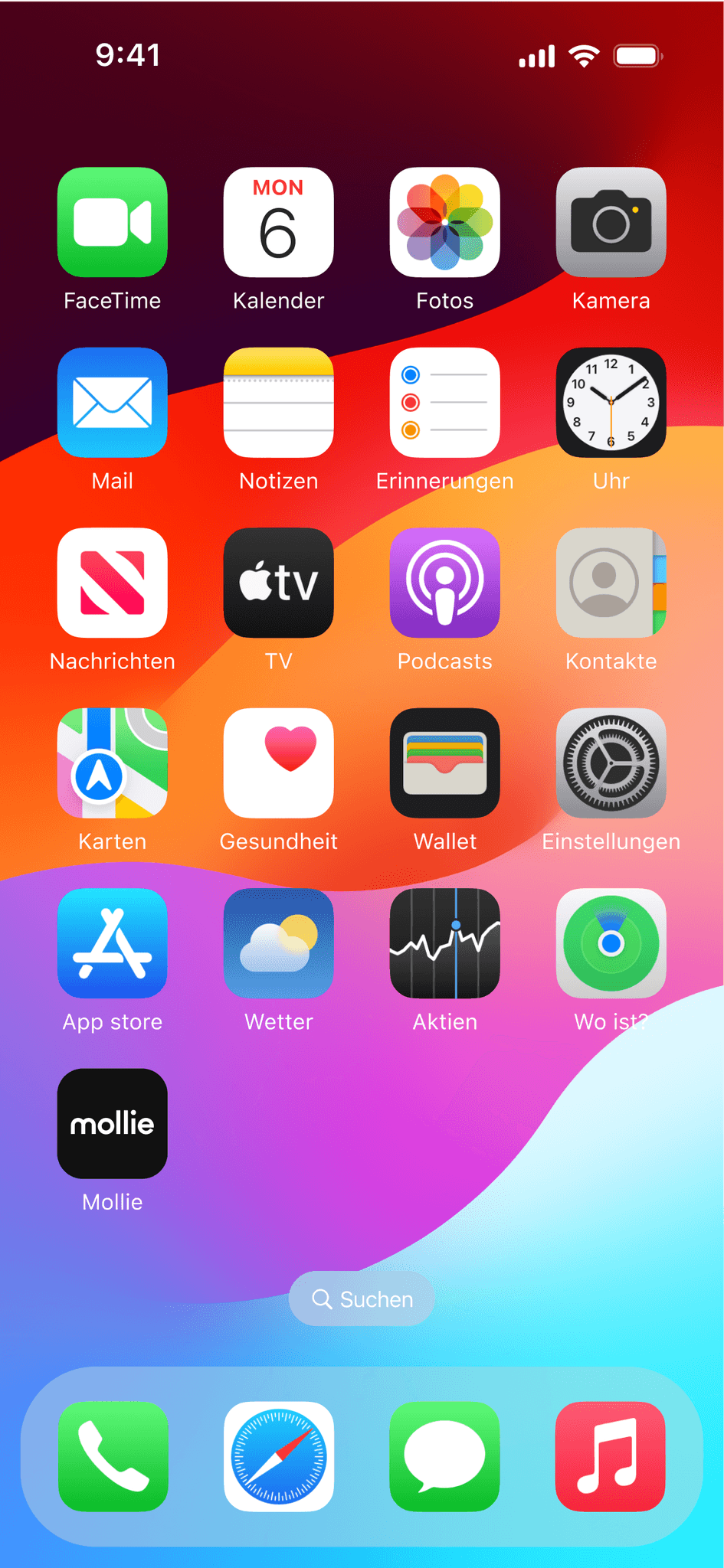Open Karten maps app
The width and height of the screenshot is (724, 1568).
[113, 763]
